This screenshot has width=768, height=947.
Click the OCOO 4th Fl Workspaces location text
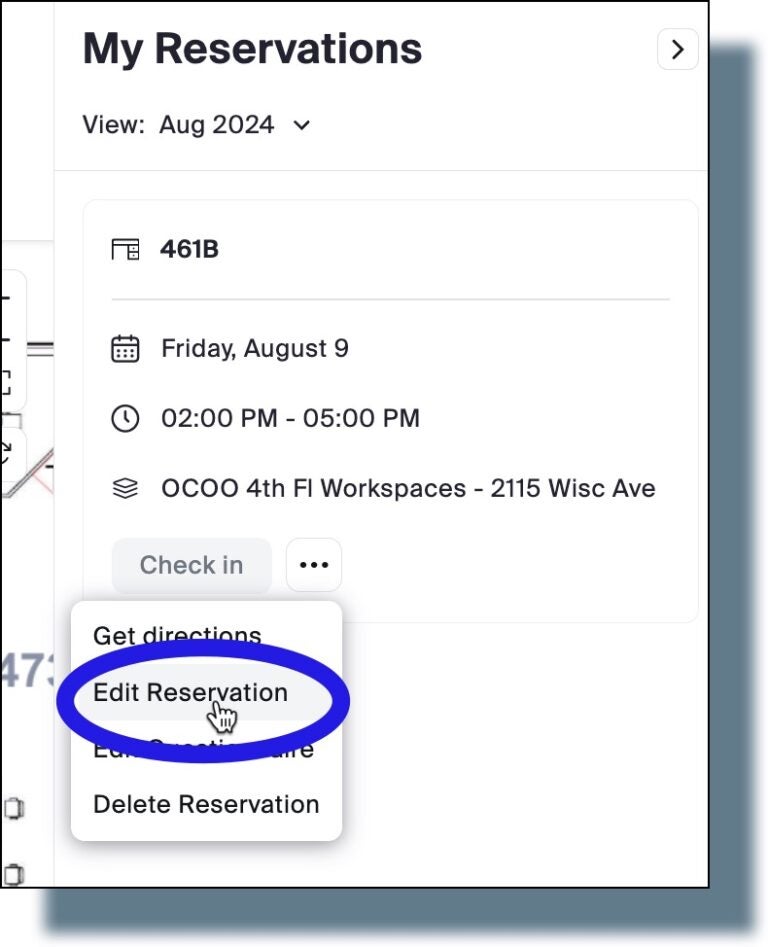pyautogui.click(x=407, y=488)
